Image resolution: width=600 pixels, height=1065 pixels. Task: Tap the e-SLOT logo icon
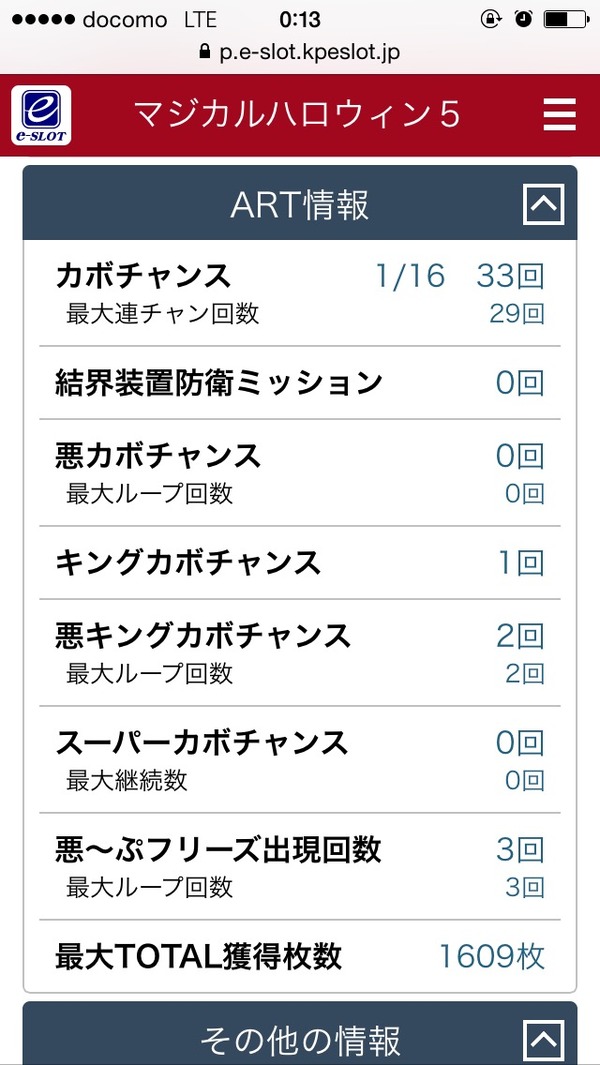click(41, 116)
